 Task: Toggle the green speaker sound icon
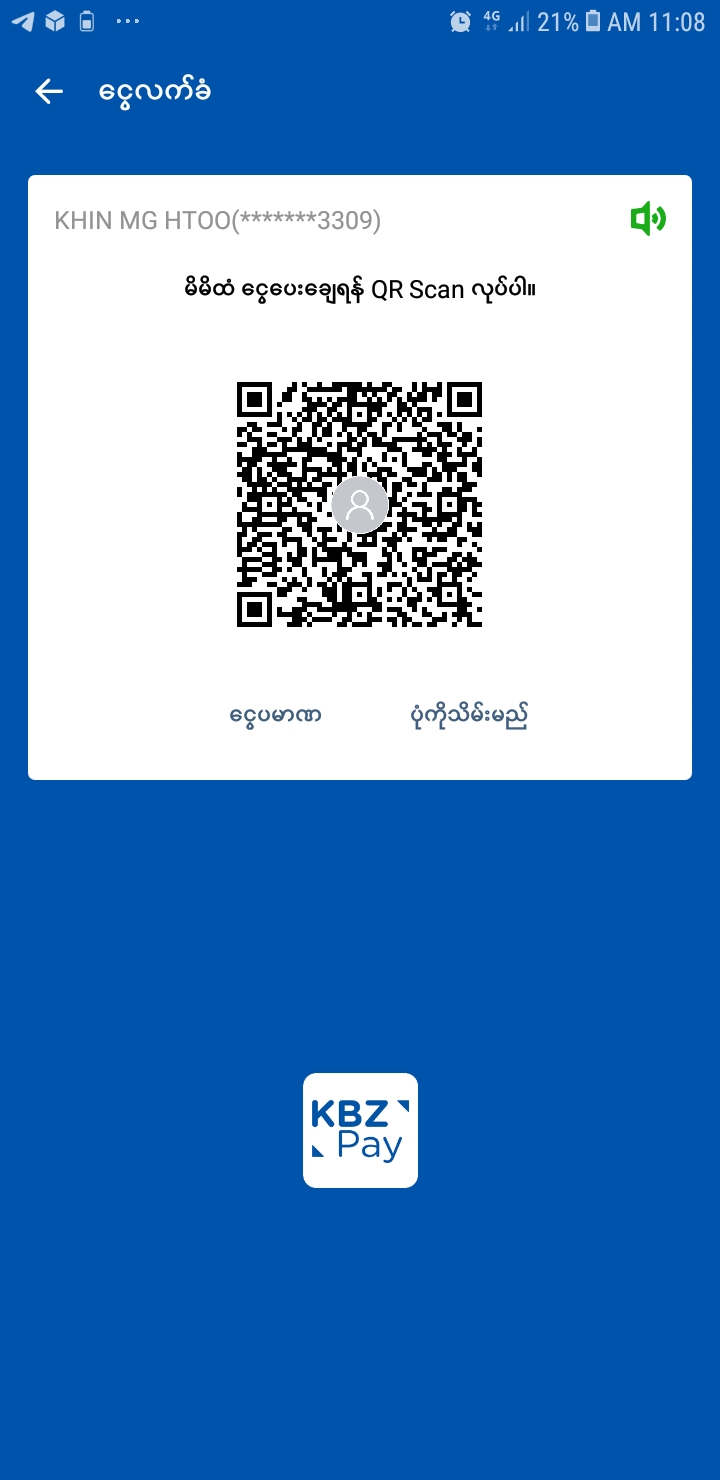(x=648, y=218)
